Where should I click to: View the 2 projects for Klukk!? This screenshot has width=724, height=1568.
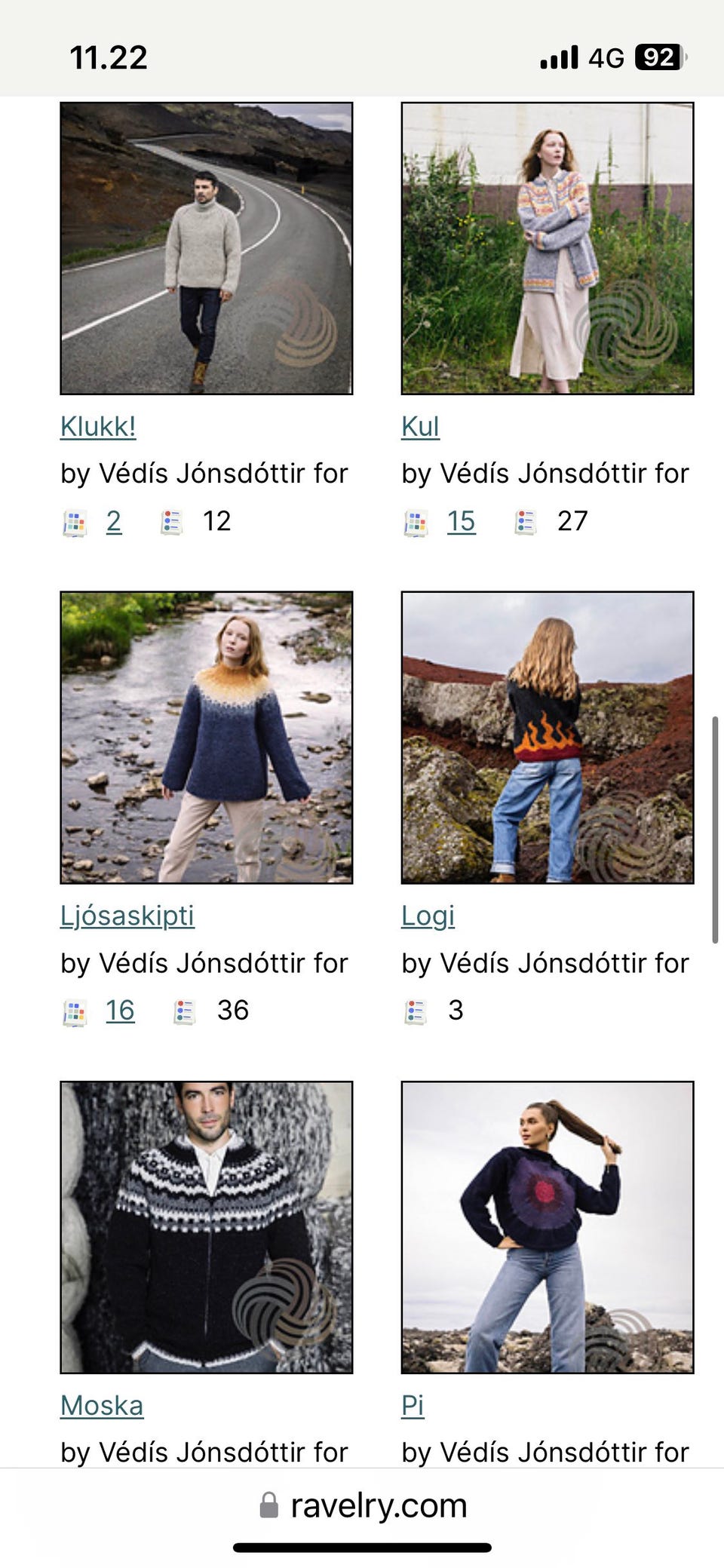coord(113,521)
